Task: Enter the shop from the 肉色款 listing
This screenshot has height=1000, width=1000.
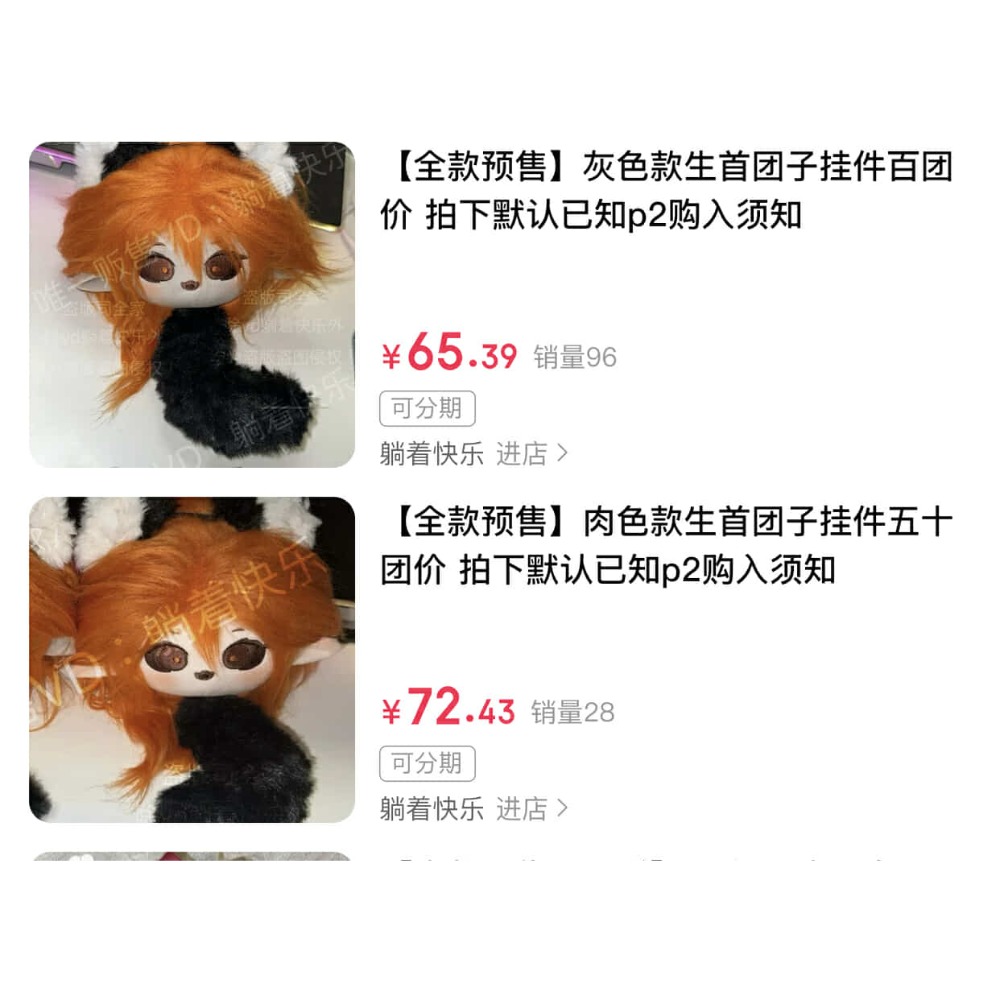Action: [x=531, y=808]
